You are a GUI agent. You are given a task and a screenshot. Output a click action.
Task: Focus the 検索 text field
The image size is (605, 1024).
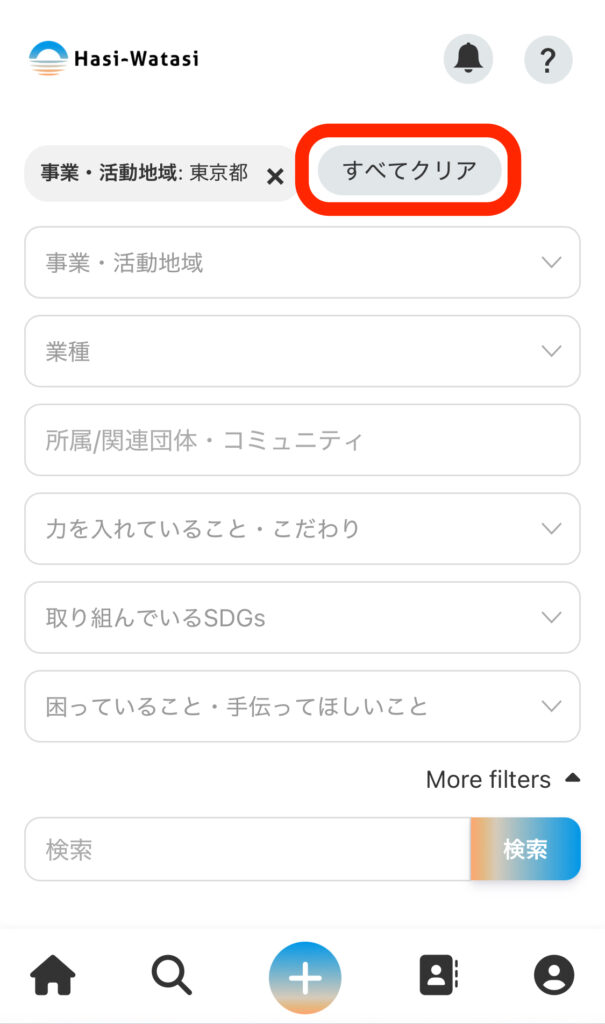(247, 849)
